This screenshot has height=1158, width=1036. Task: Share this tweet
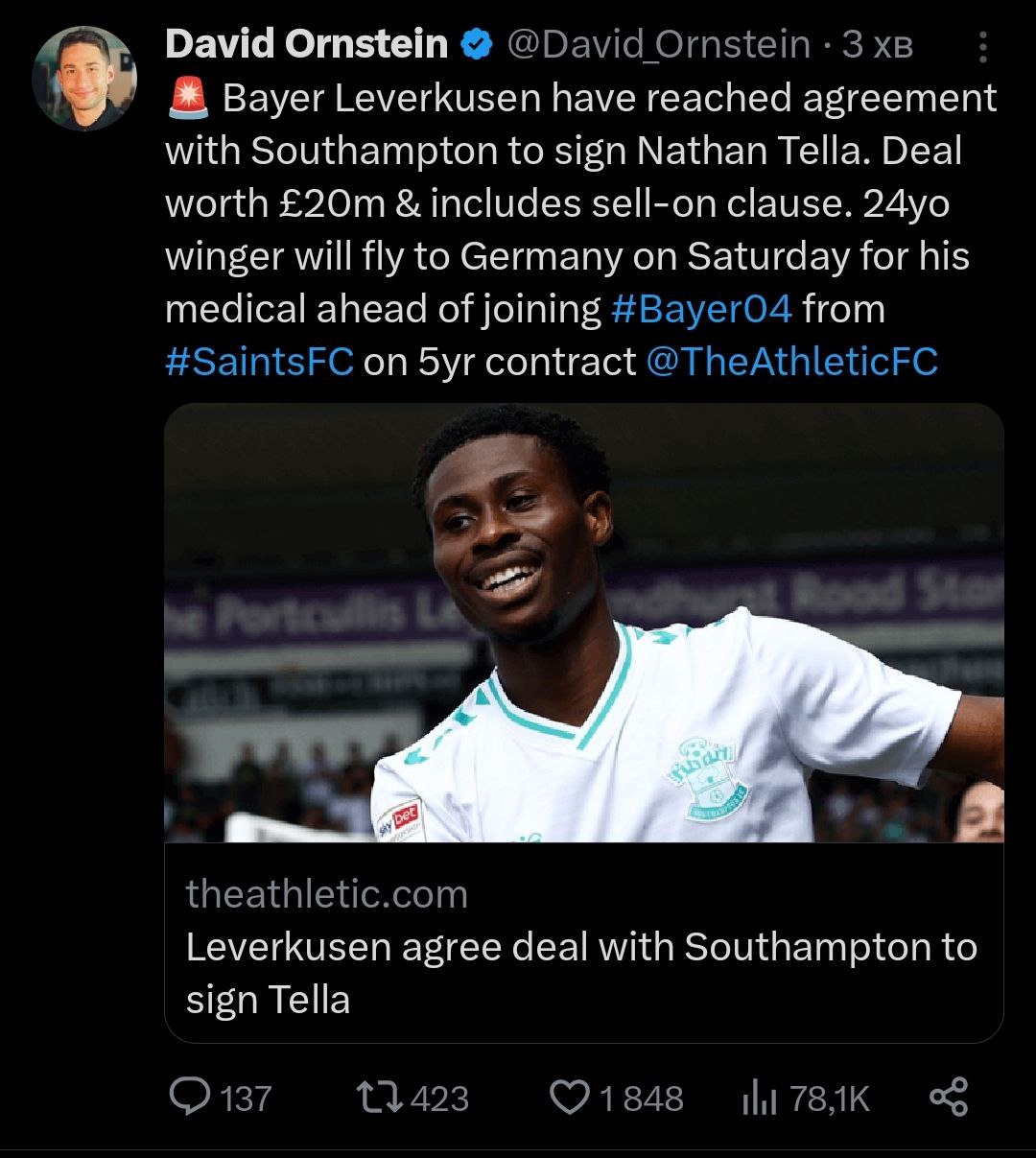point(950,1097)
